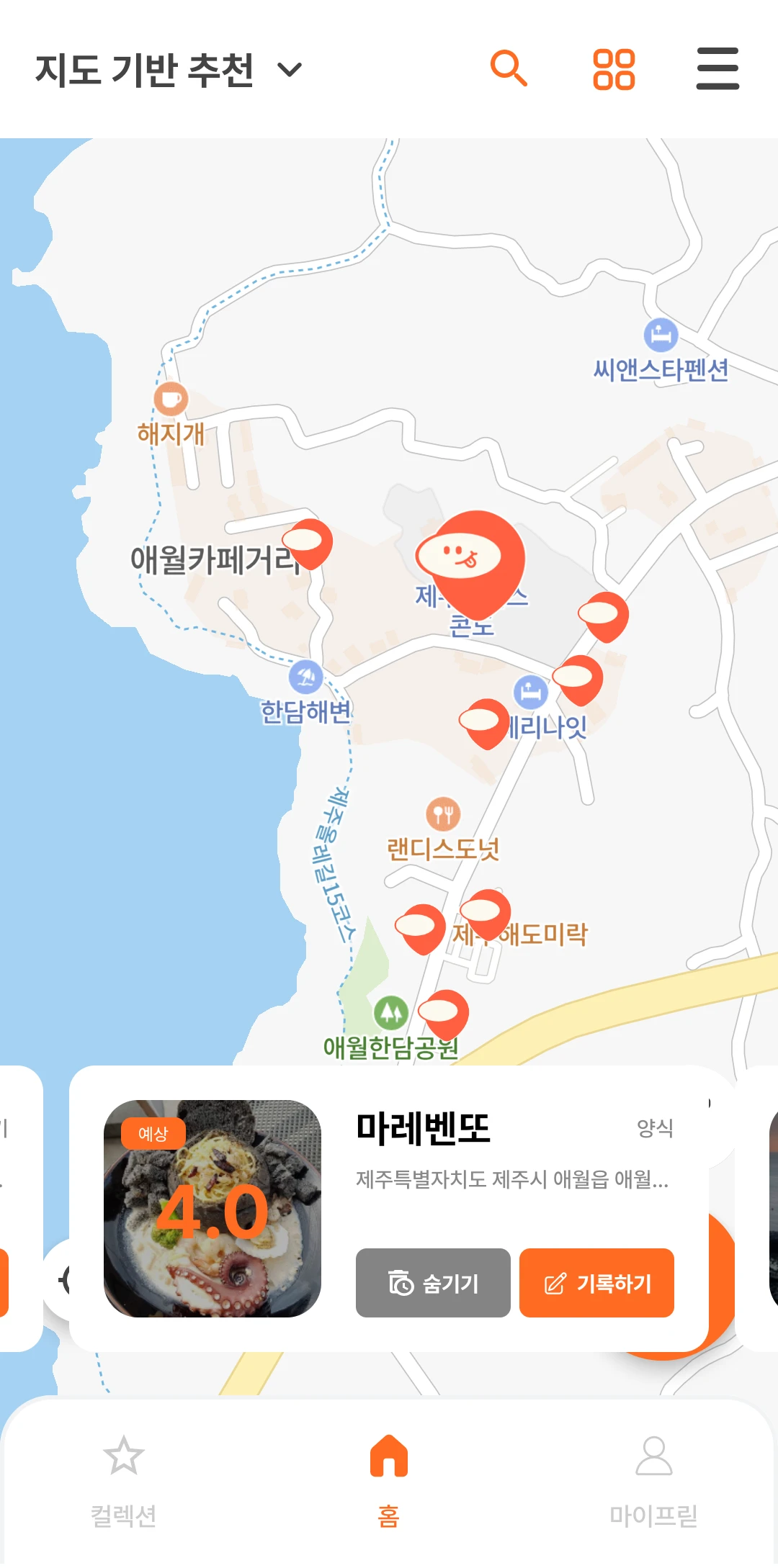
Task: Open the hamburger menu at top right
Action: (717, 68)
